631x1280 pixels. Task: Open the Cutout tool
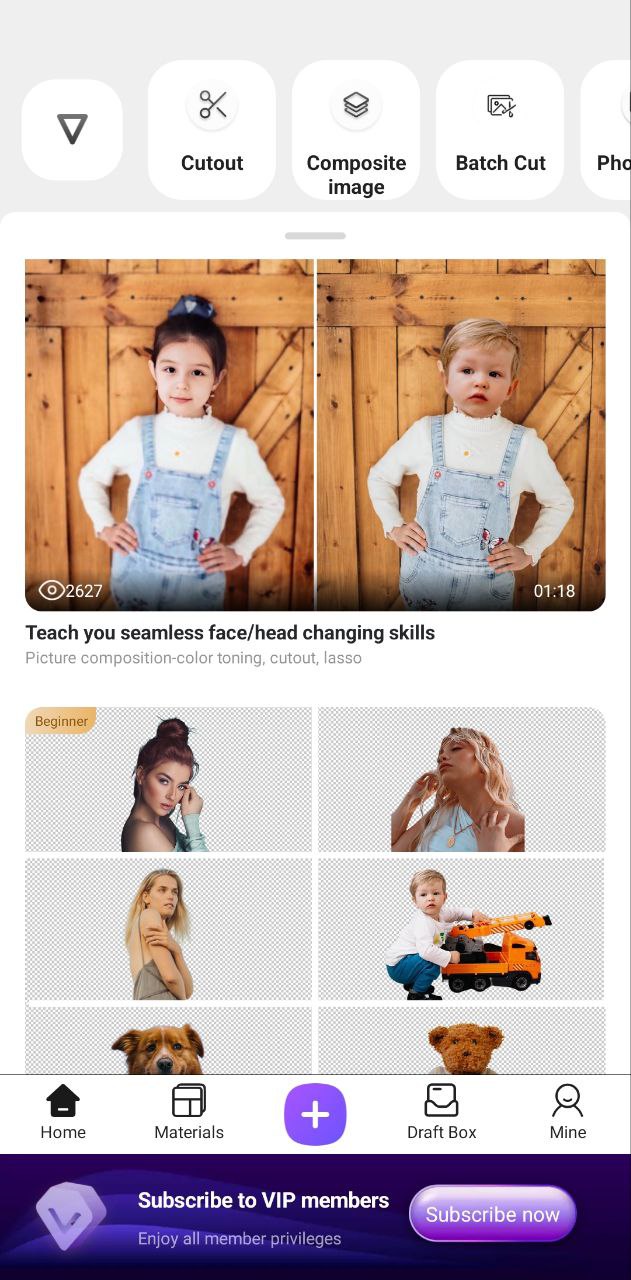[x=212, y=130]
